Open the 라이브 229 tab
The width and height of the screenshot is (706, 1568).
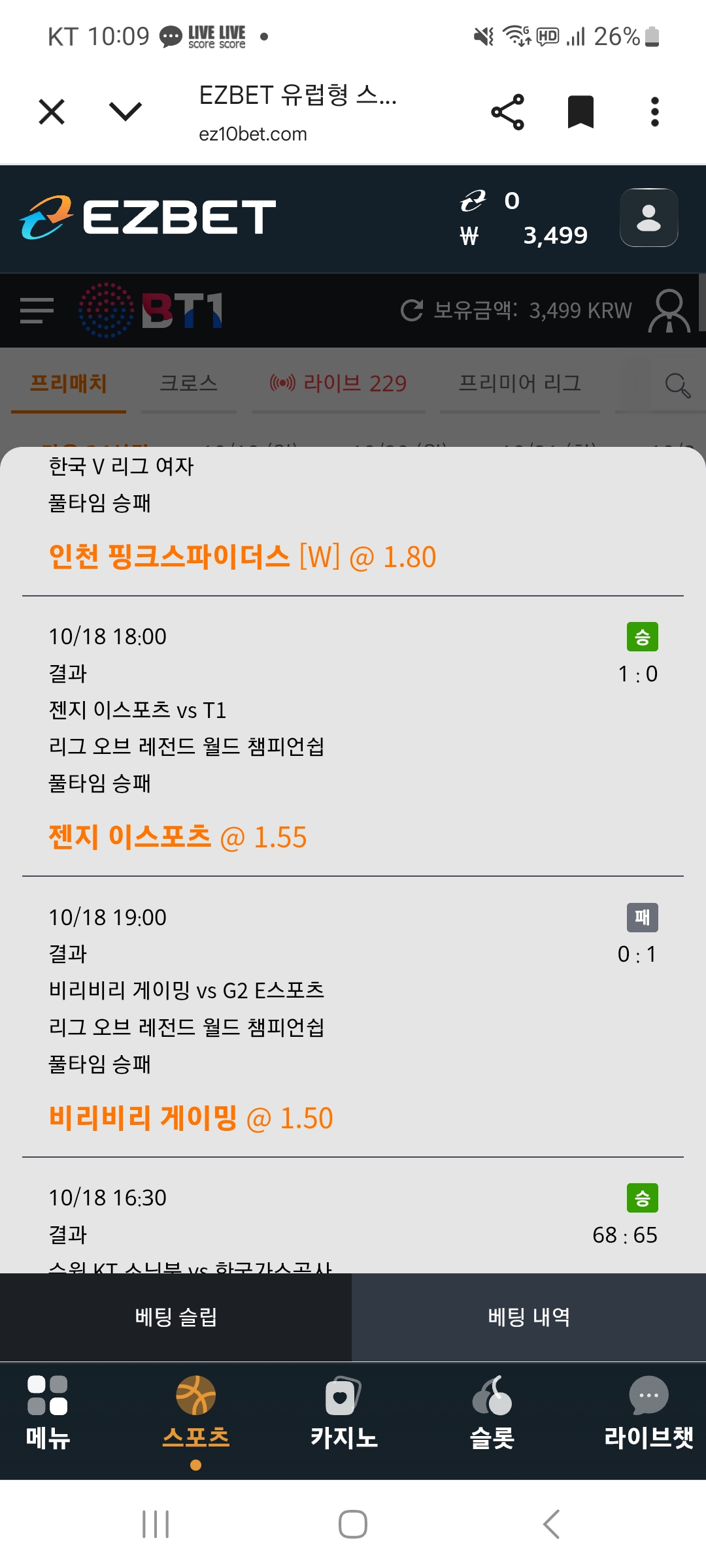[x=338, y=384]
